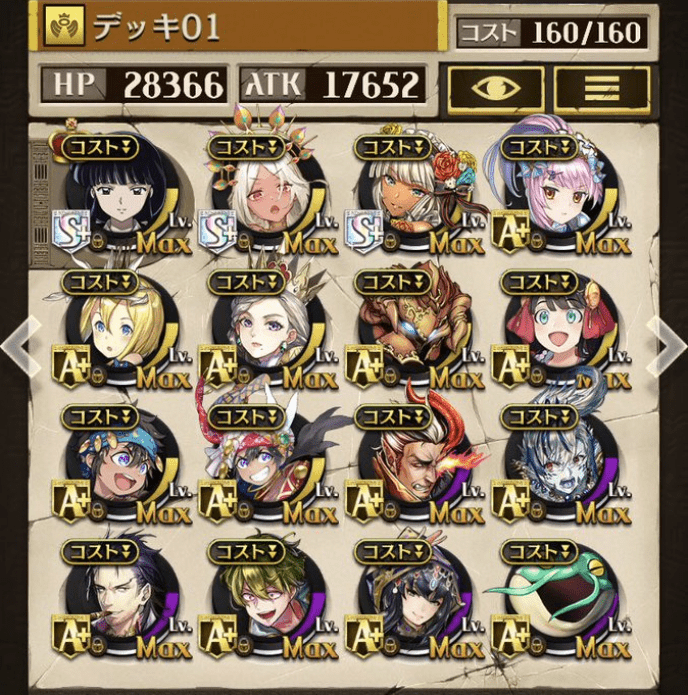Select the man smoking a pipe
The width and height of the screenshot is (688, 695).
click(x=117, y=605)
